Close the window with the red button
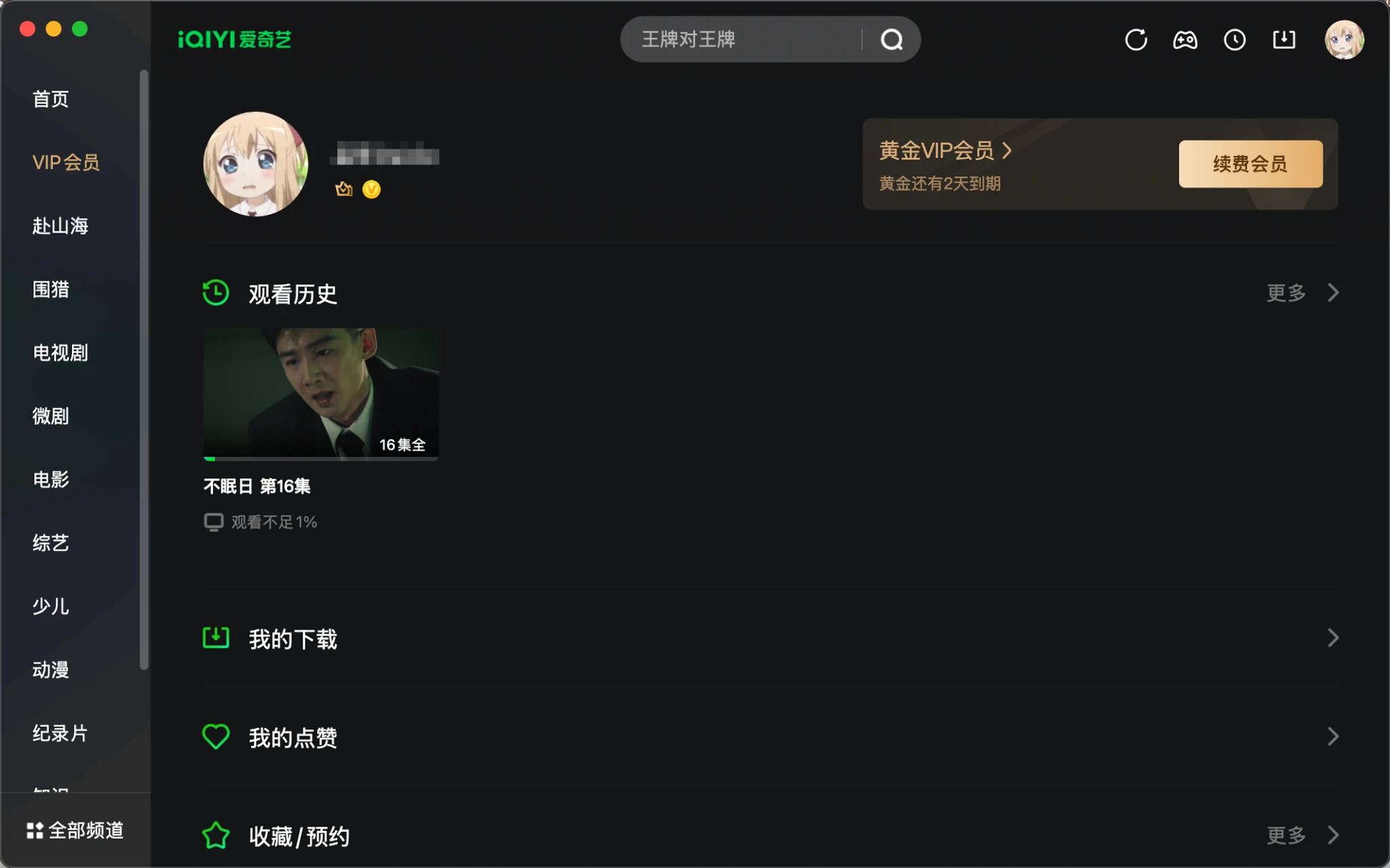 pos(28,29)
